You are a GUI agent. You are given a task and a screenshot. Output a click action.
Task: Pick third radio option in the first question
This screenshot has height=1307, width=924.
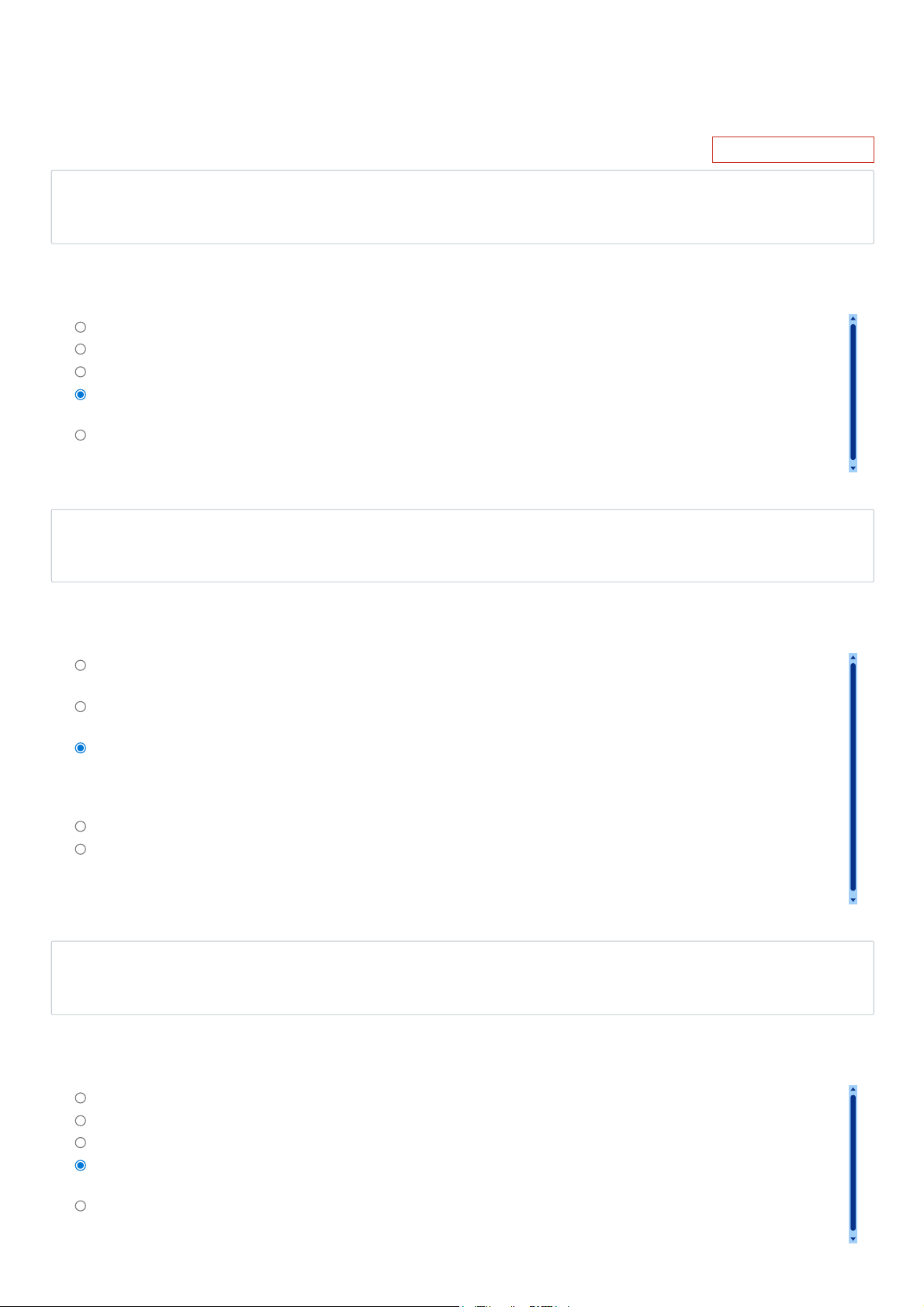[x=80, y=372]
